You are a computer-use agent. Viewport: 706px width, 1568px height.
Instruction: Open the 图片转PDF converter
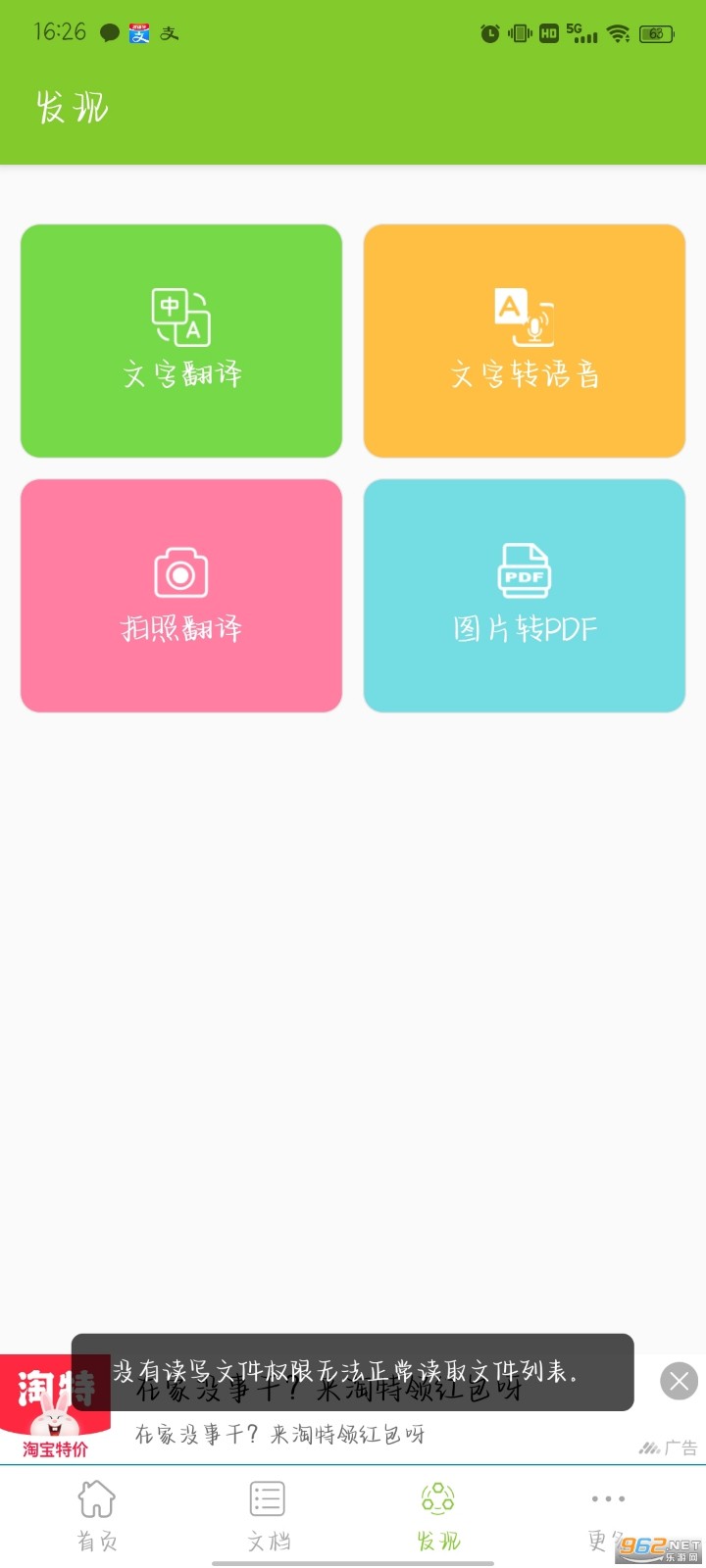pos(524,595)
